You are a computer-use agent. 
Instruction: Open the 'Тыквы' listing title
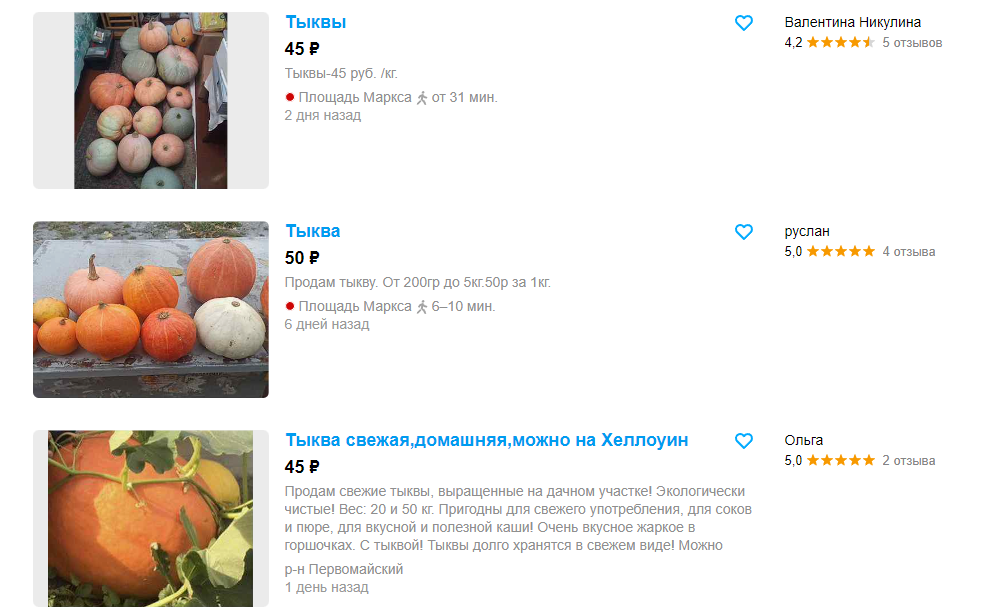click(315, 22)
